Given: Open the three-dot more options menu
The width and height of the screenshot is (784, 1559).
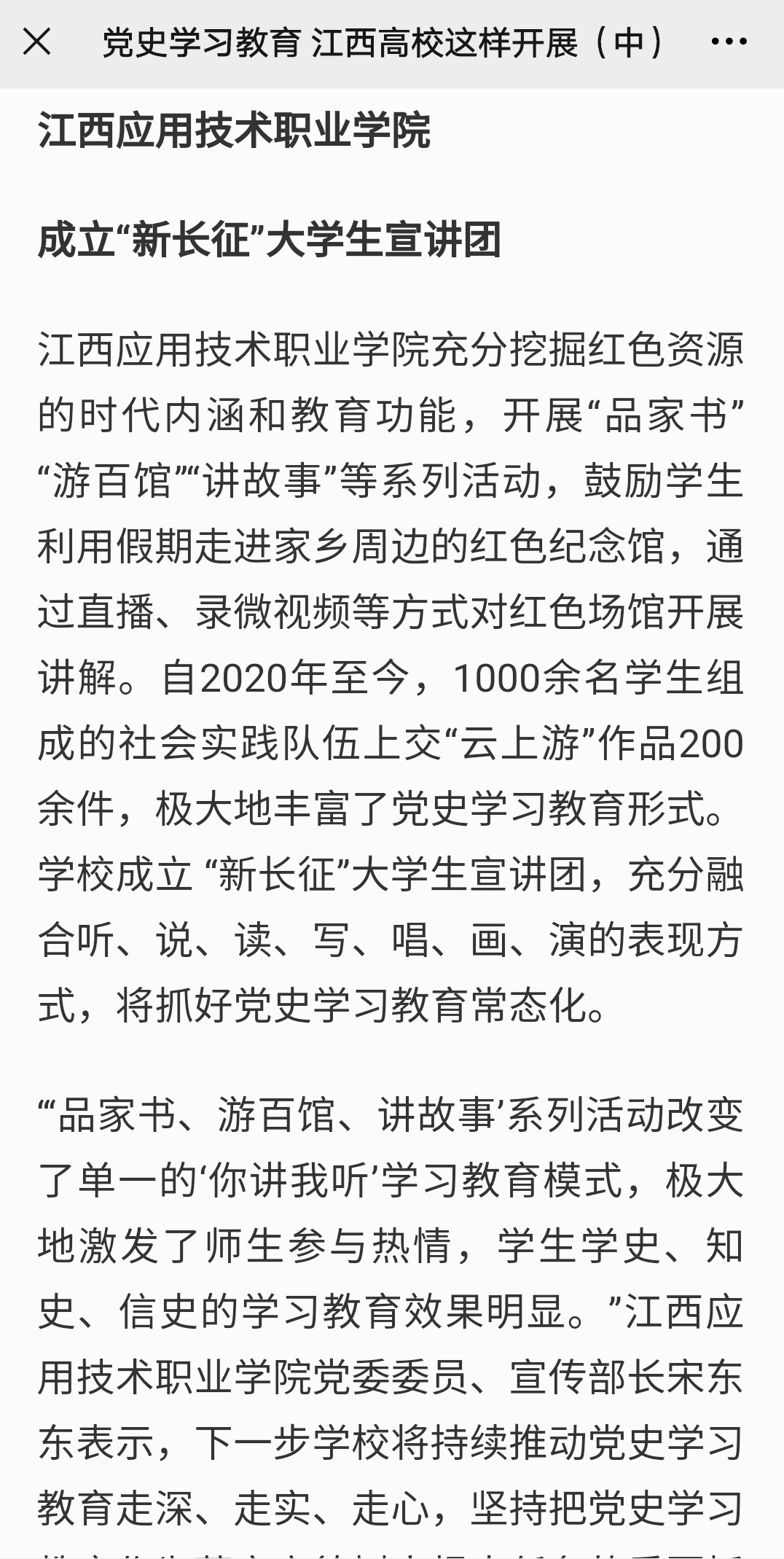Looking at the screenshot, I should click(729, 42).
